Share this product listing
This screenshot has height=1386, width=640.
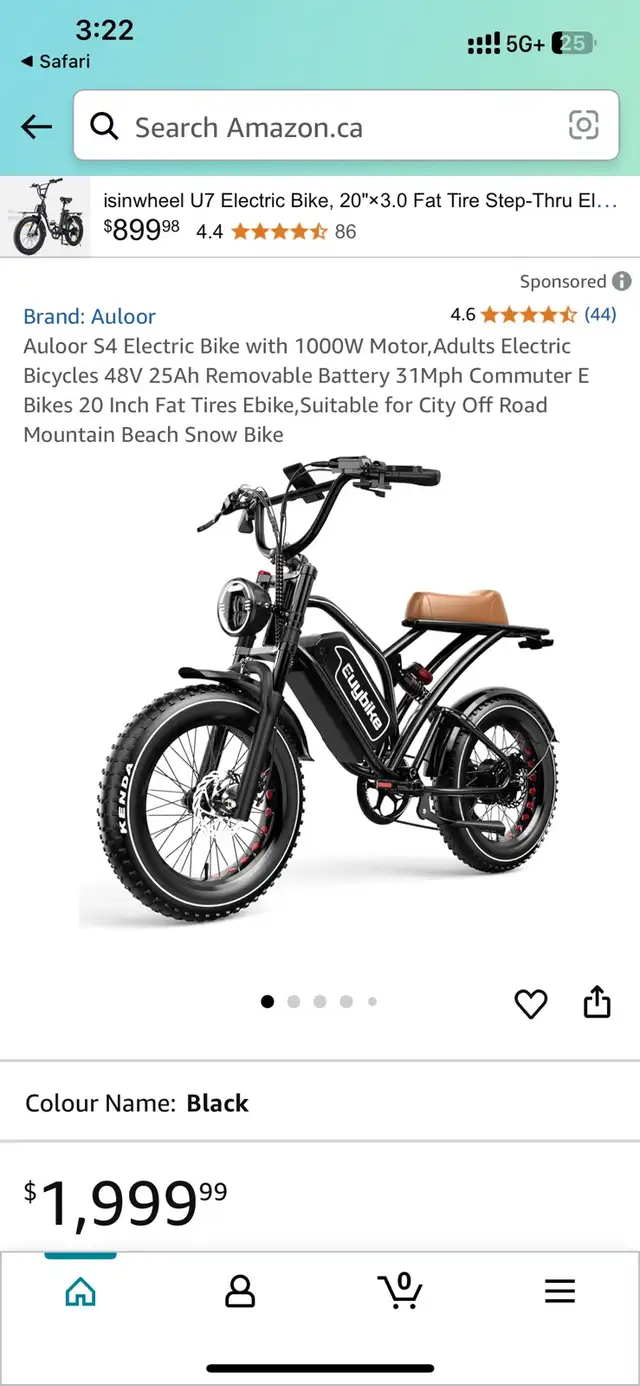tap(597, 1001)
